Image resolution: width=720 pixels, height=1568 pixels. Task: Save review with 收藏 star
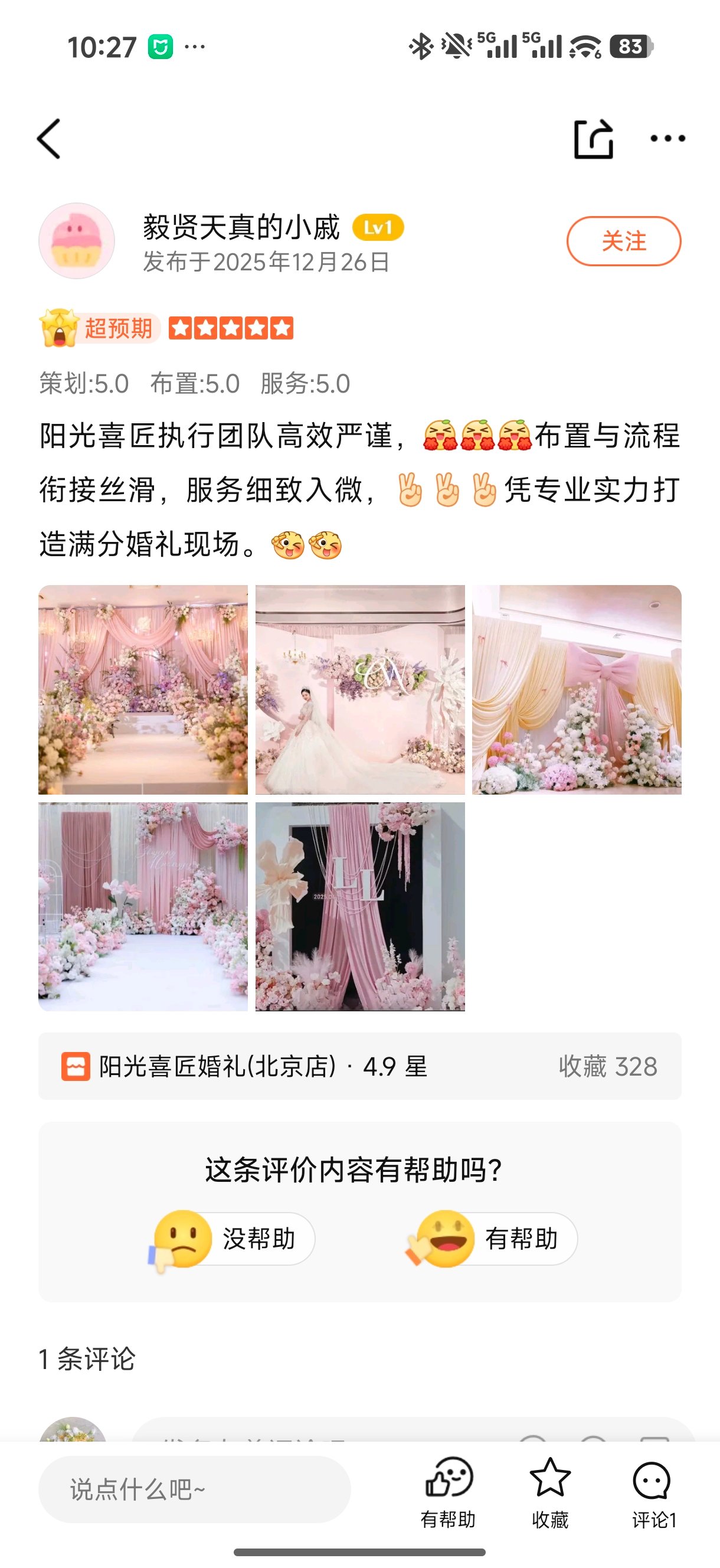(550, 1492)
